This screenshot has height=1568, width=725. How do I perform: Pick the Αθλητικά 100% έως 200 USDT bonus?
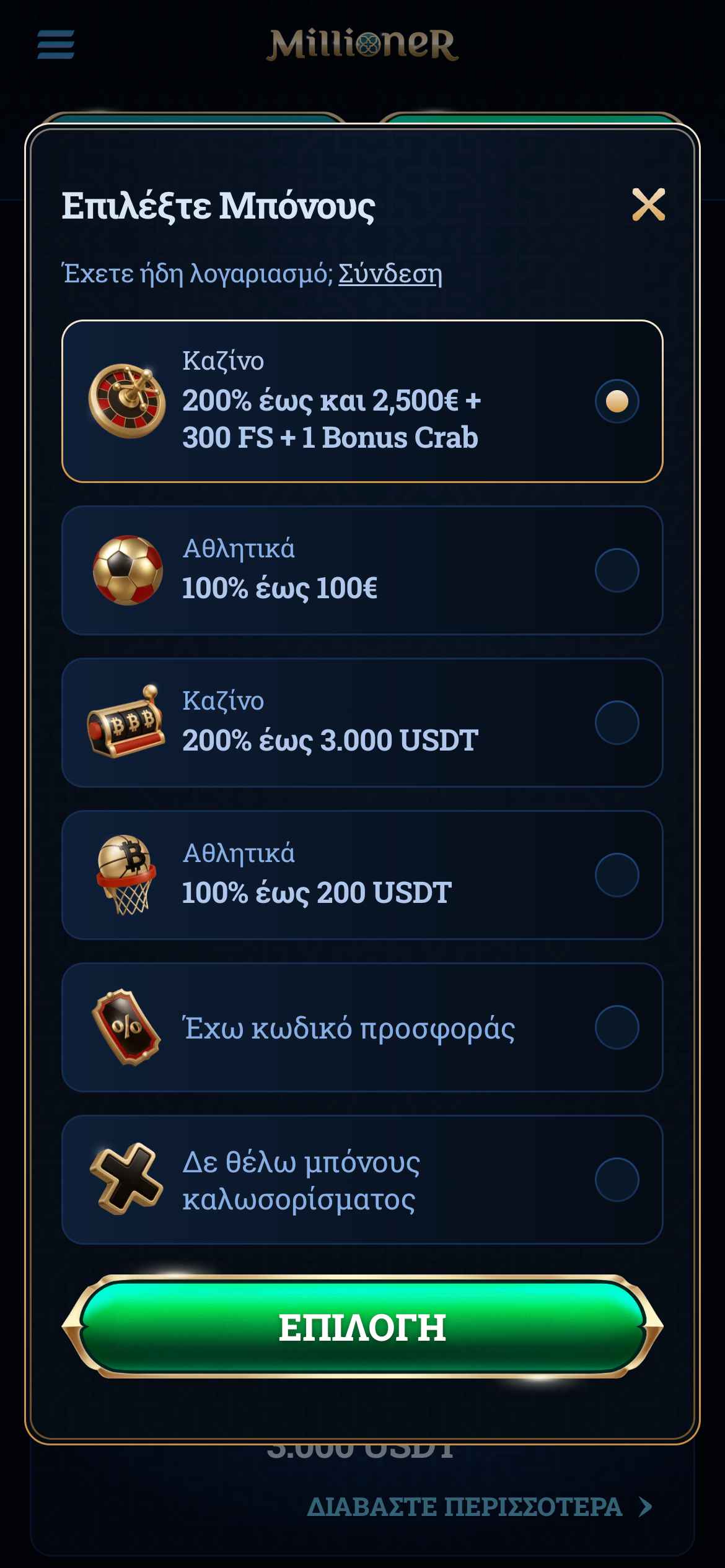[x=617, y=875]
